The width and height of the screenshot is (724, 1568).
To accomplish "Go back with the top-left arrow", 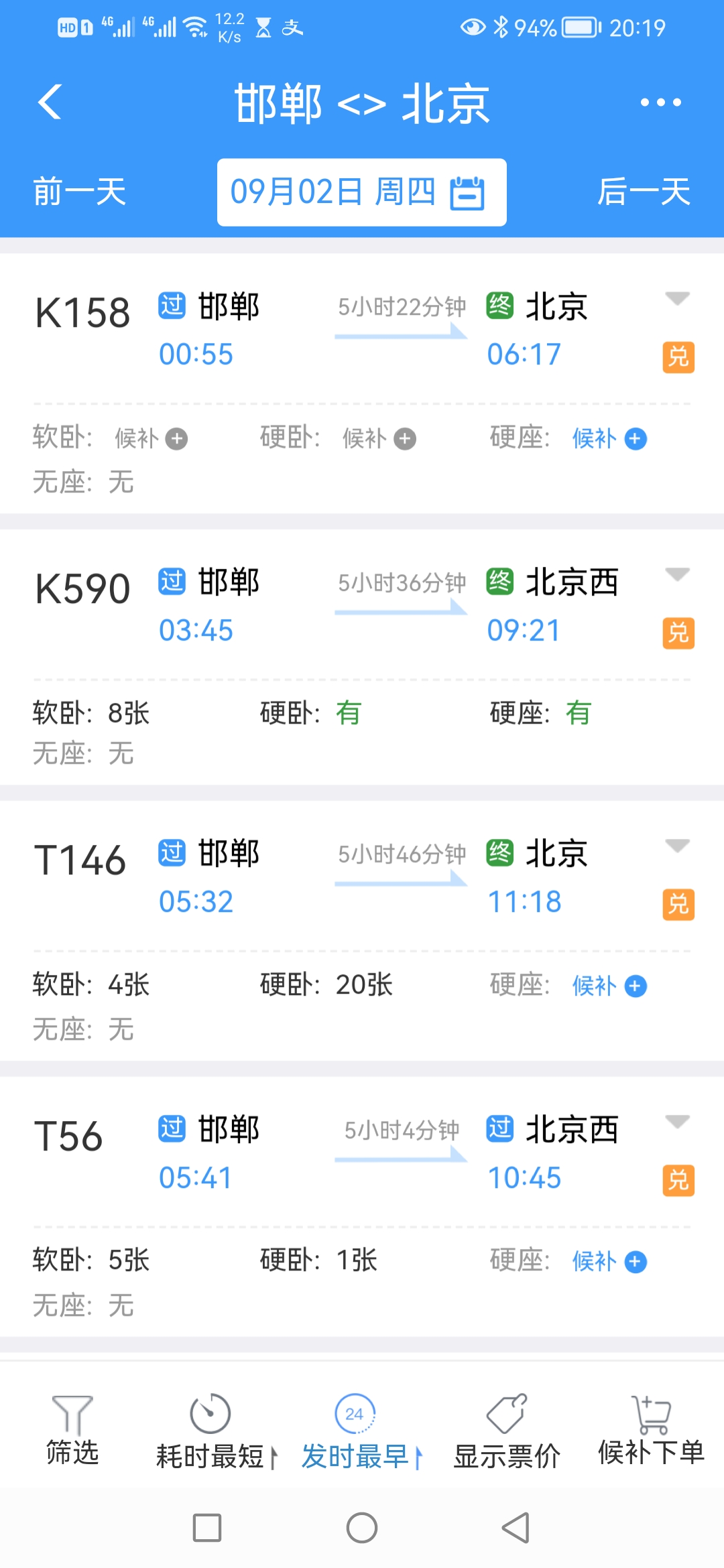I will (48, 101).
